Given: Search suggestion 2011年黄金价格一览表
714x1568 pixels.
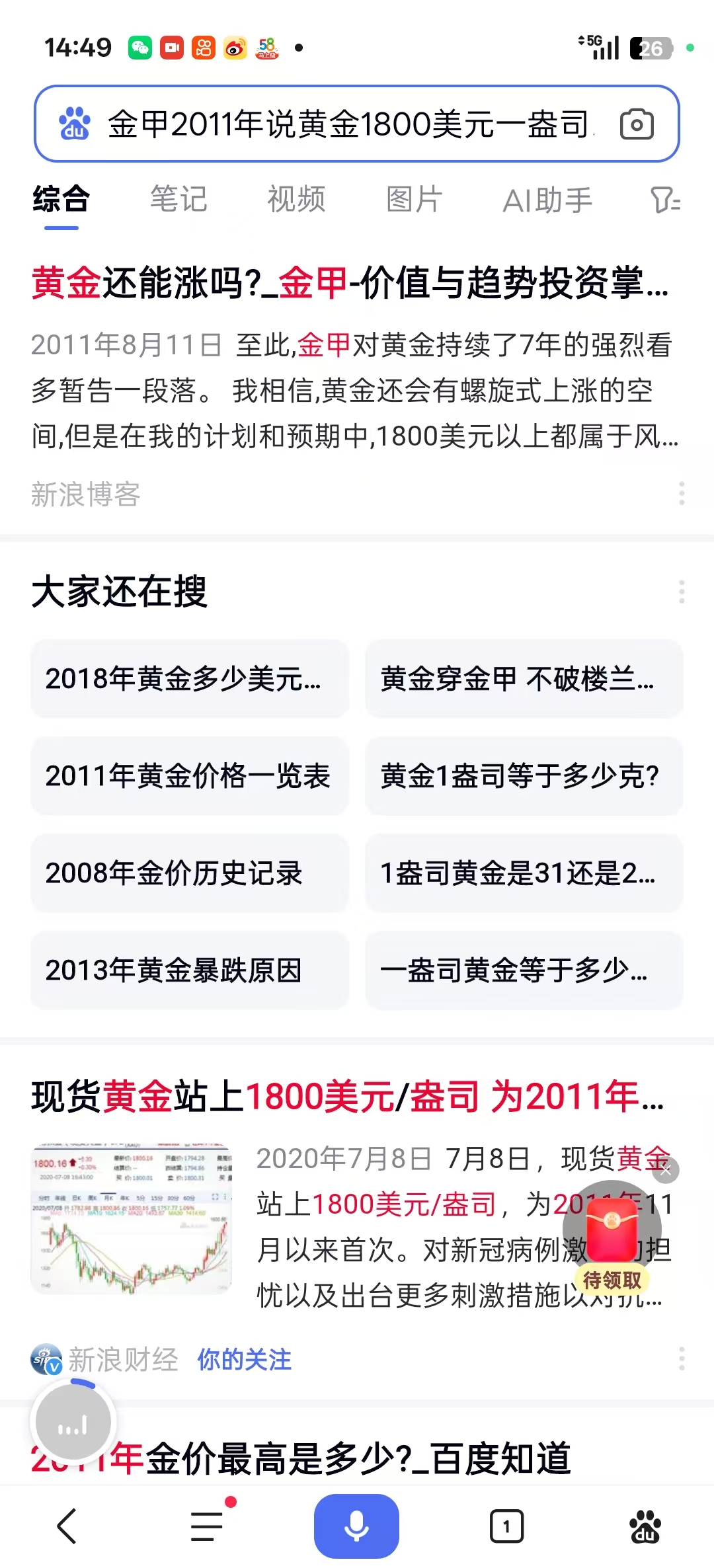Looking at the screenshot, I should coord(189,776).
